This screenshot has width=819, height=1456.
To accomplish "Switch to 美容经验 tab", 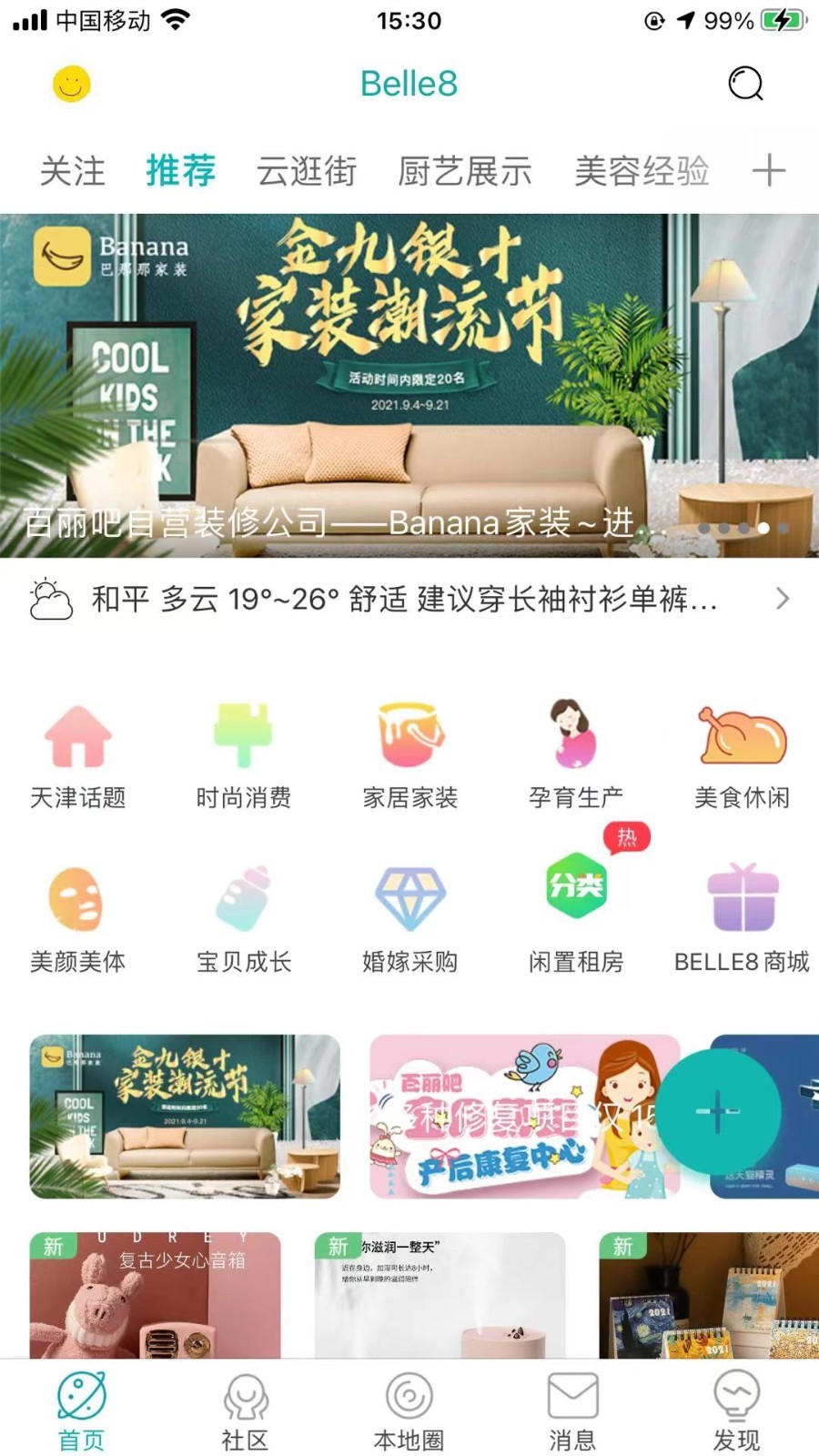I will coord(642,171).
